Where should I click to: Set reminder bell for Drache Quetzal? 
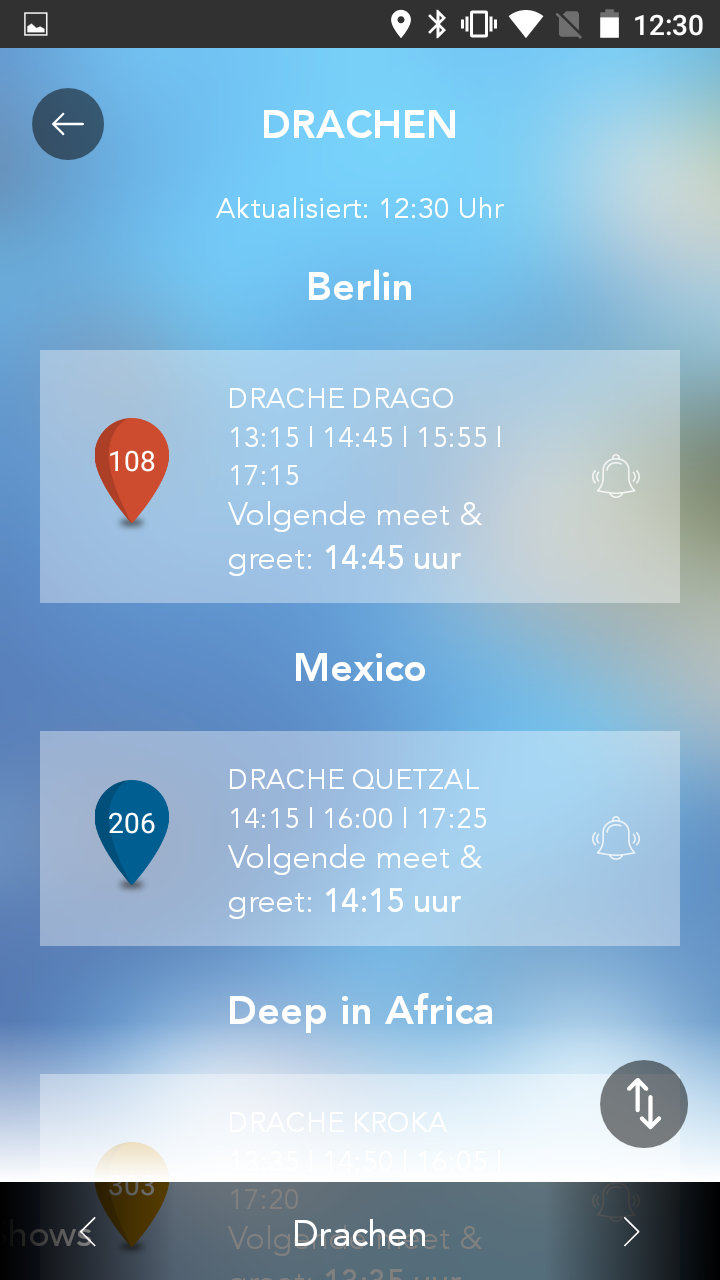[616, 838]
